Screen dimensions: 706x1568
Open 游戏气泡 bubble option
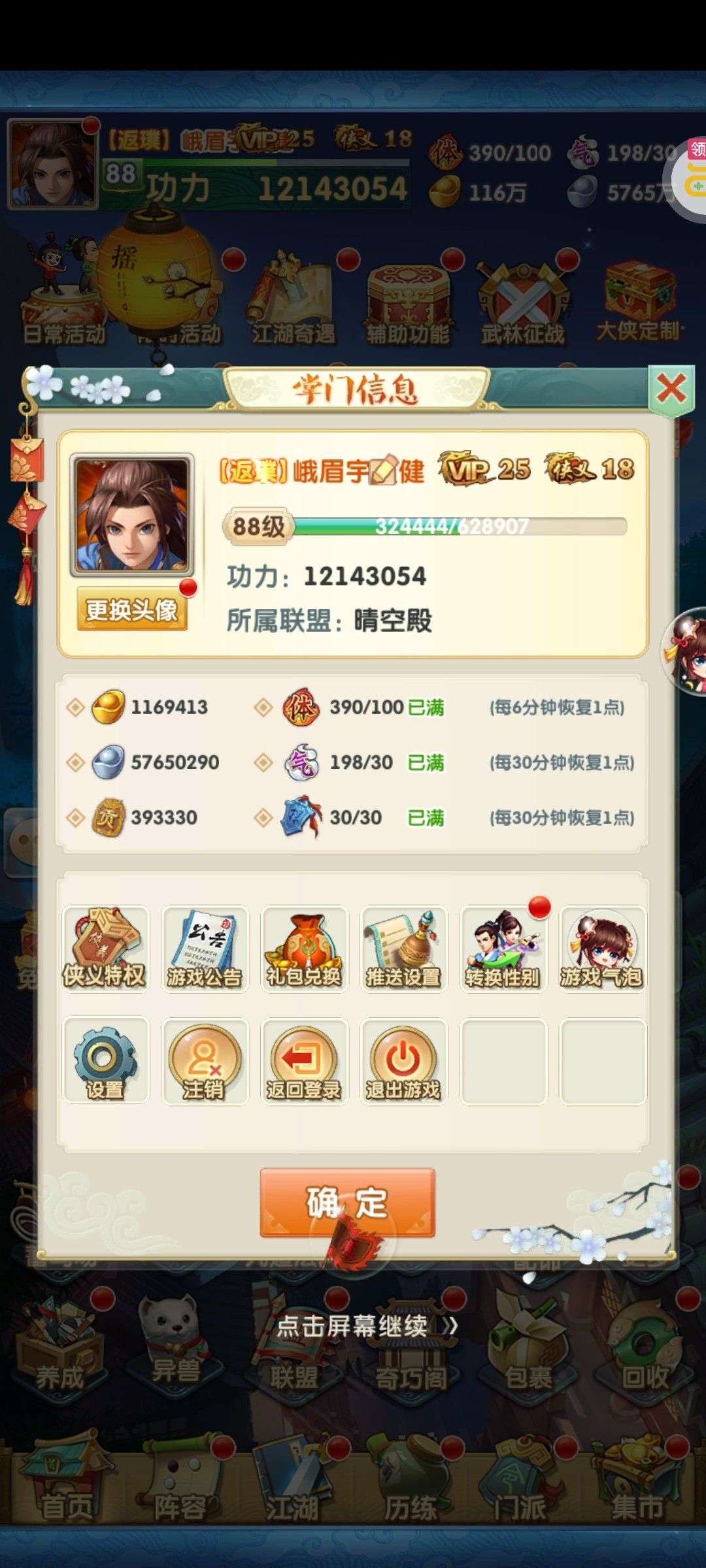point(602,949)
